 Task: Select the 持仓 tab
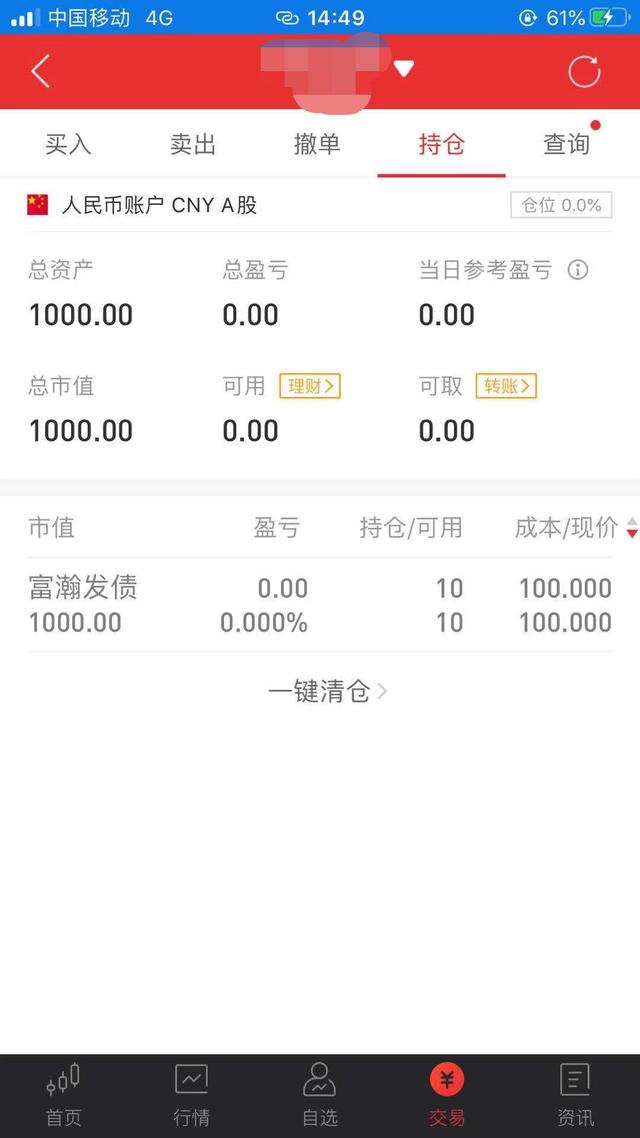point(442,144)
